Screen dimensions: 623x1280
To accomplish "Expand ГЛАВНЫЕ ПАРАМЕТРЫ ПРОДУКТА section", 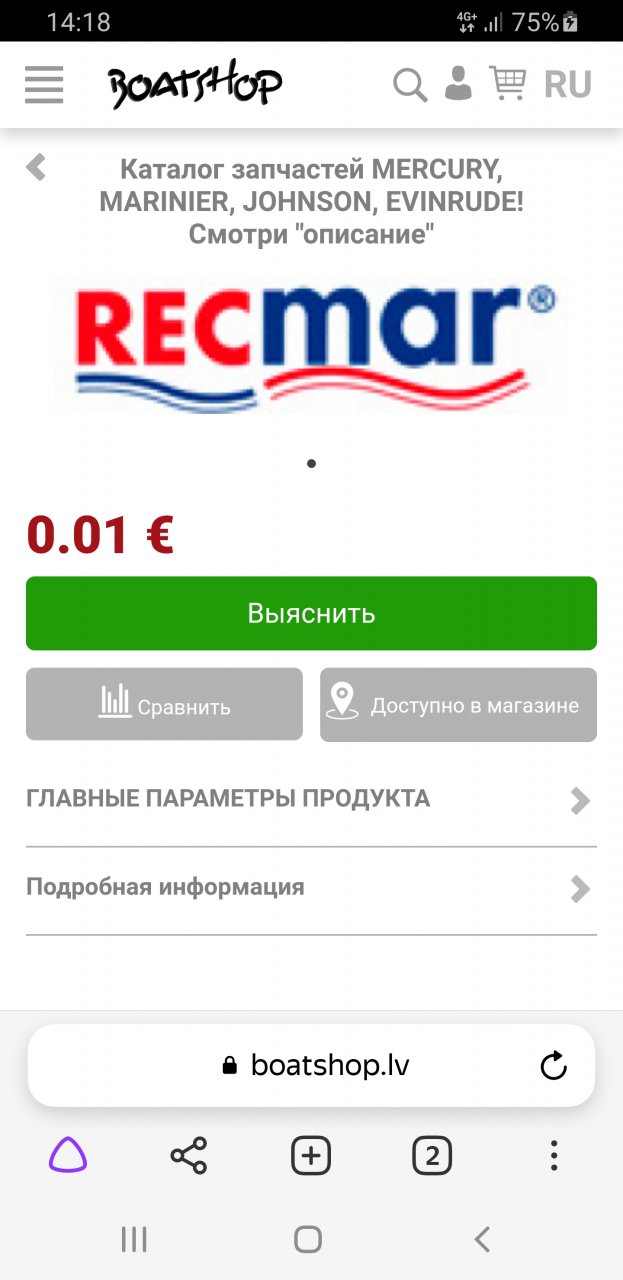I will point(311,799).
